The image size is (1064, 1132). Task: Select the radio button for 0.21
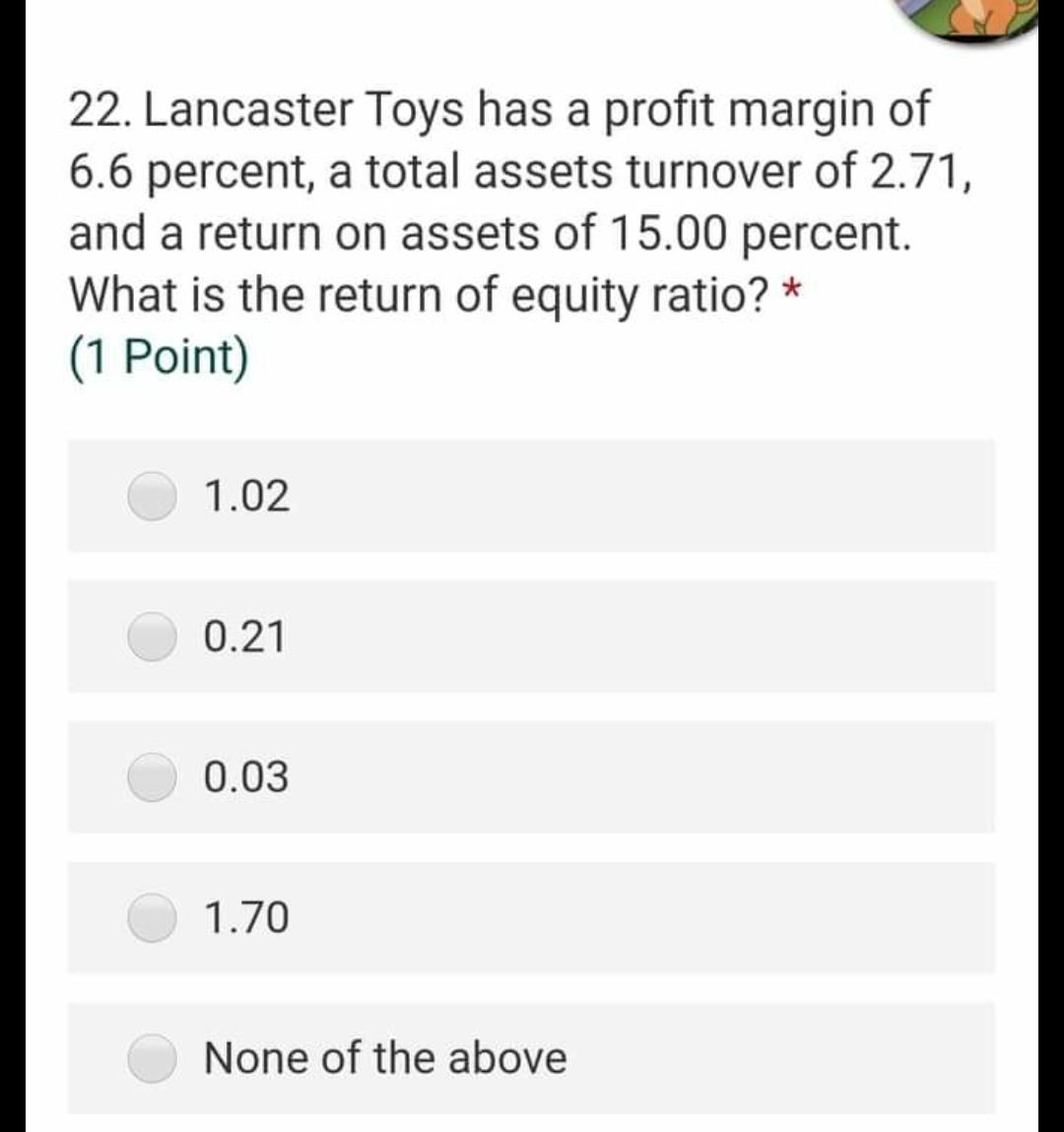pyautogui.click(x=153, y=637)
